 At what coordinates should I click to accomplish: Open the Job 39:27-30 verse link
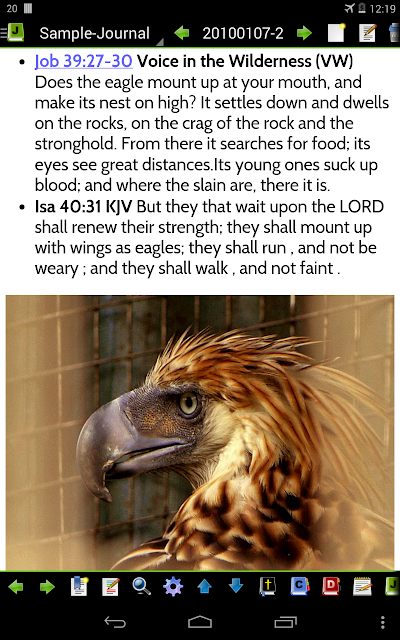pyautogui.click(x=84, y=61)
